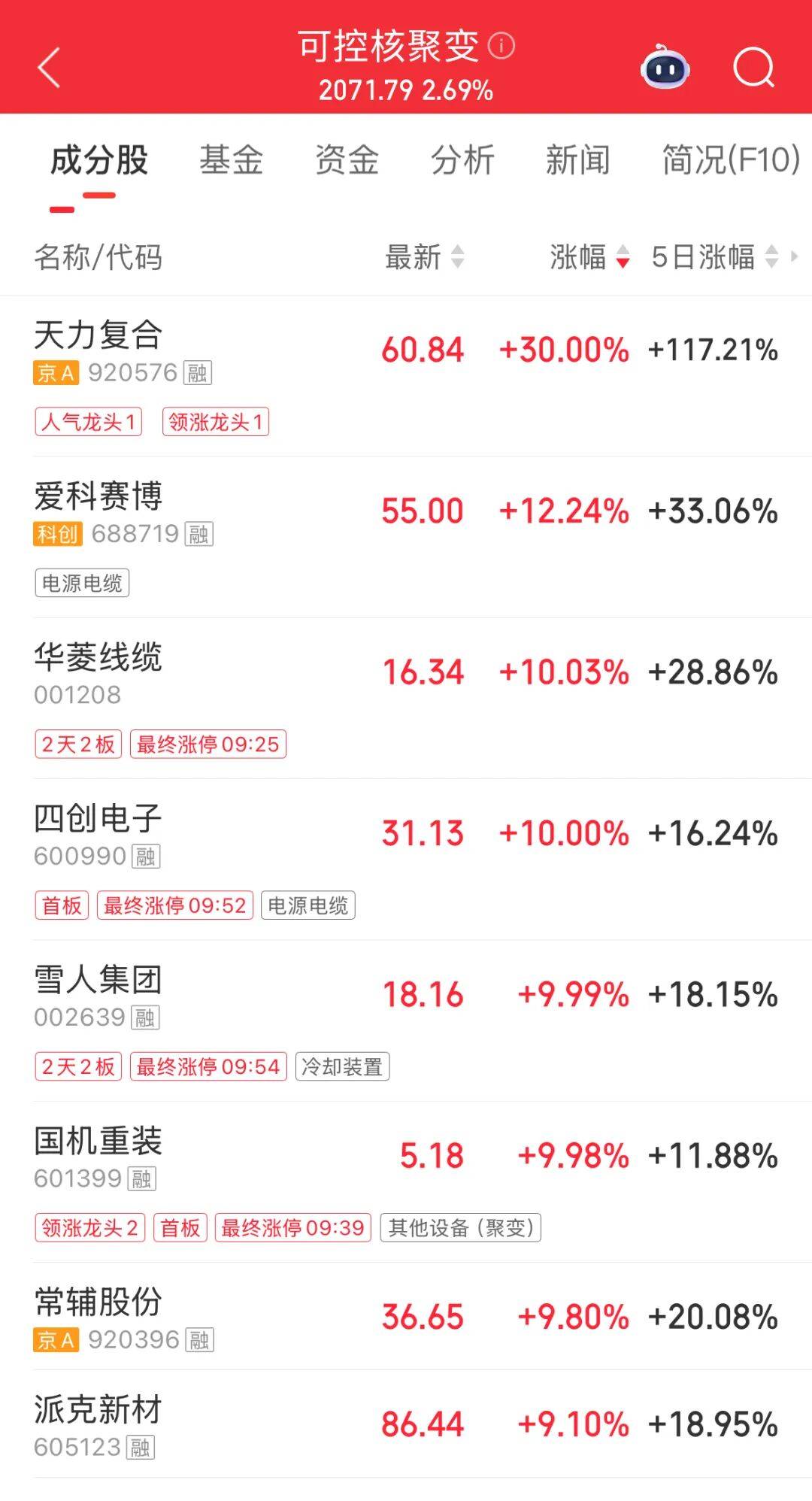Open the AI assistant robot icon

[665, 69]
